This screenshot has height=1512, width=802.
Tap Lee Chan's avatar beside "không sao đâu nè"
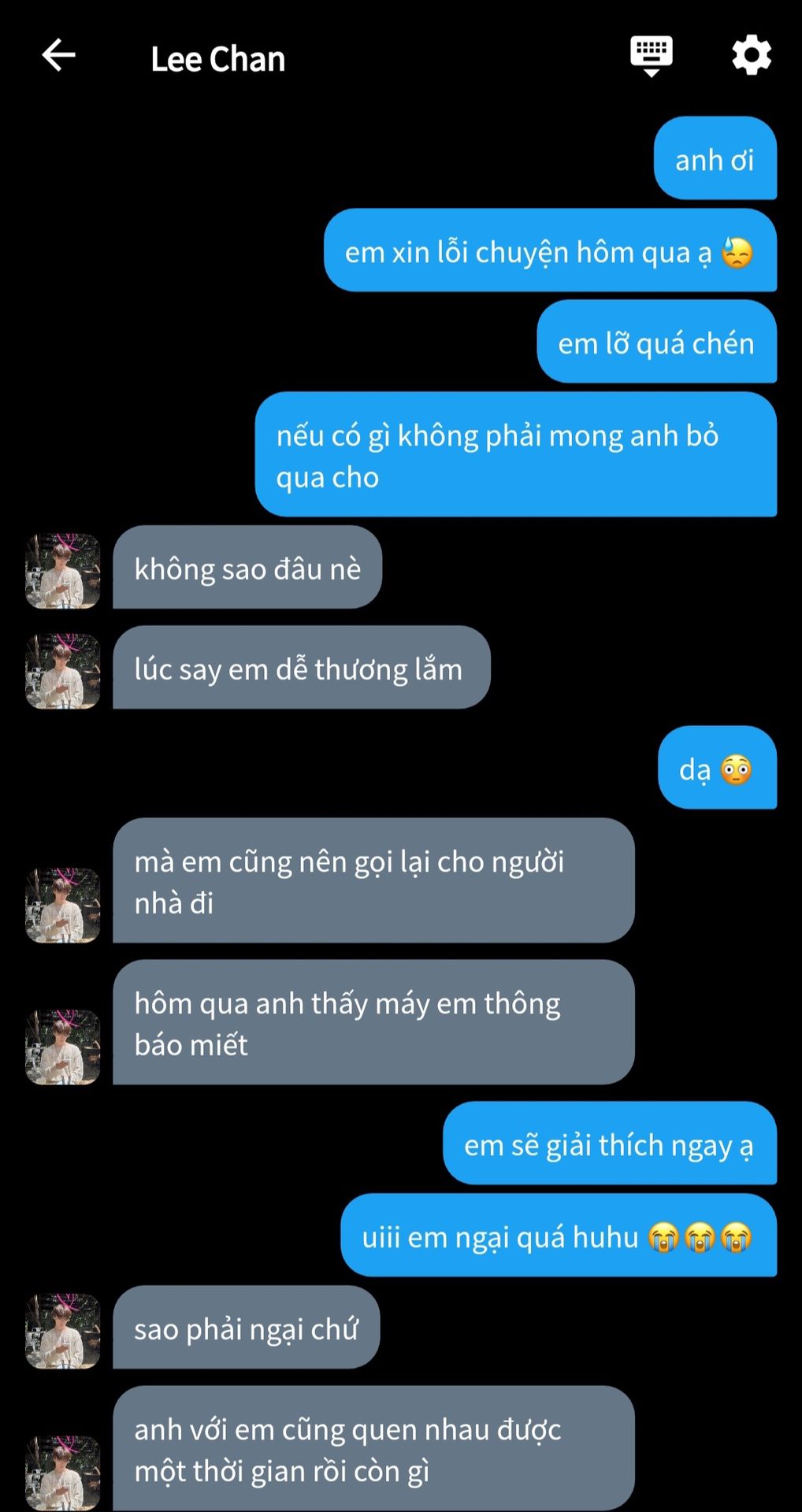coord(63,571)
